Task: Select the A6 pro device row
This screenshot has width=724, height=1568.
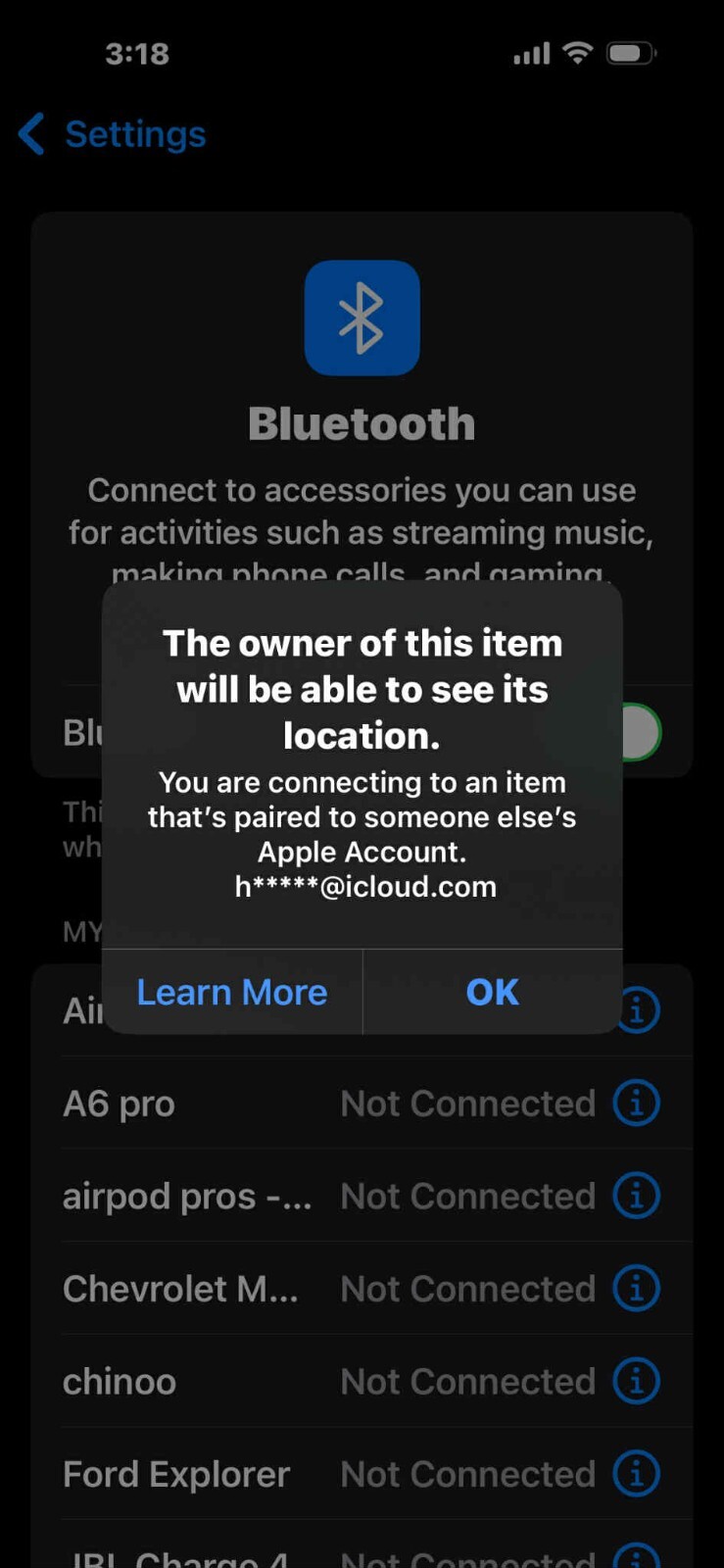Action: pos(294,1103)
